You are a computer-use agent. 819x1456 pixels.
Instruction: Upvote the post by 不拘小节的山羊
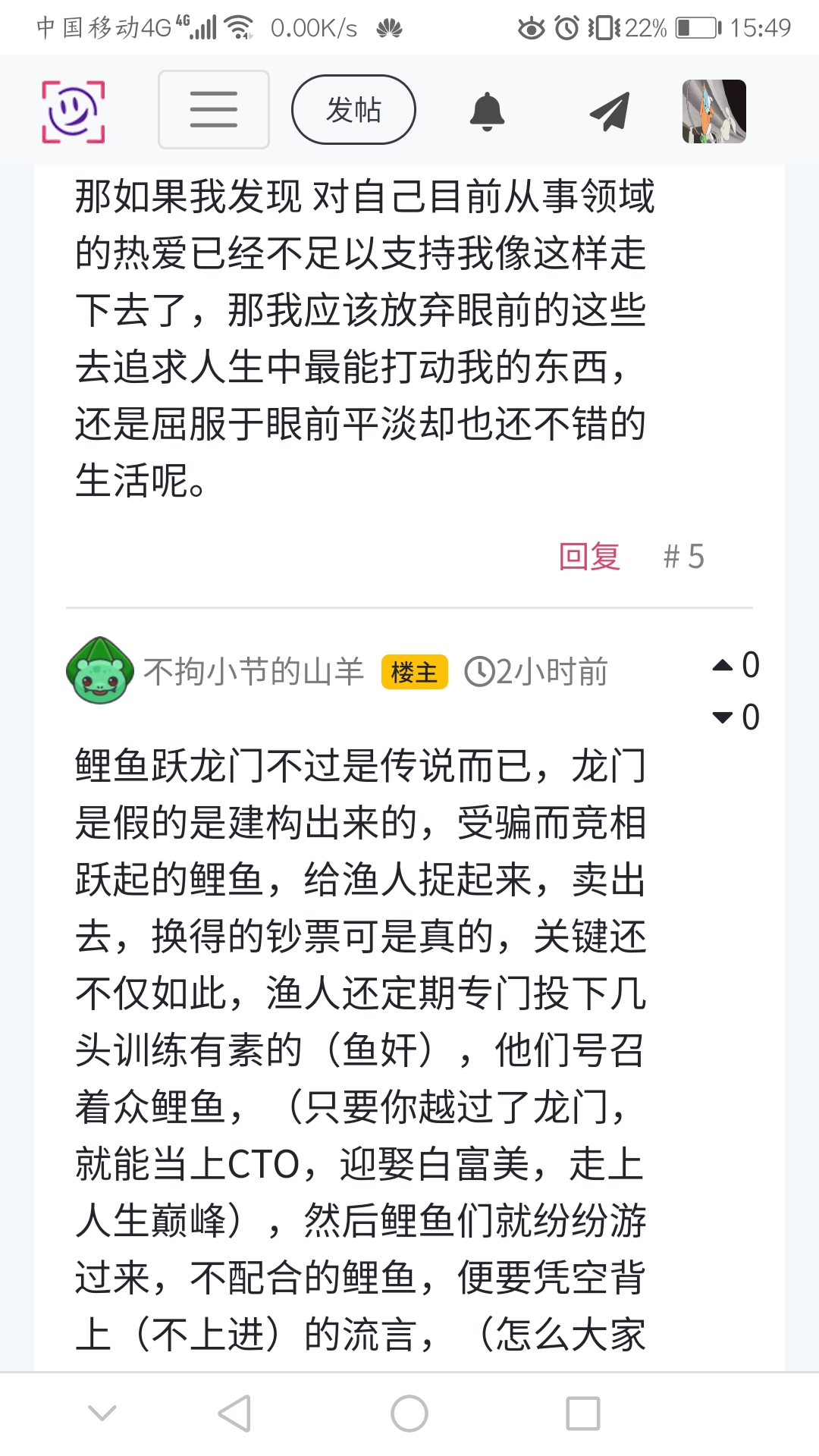[x=723, y=666]
